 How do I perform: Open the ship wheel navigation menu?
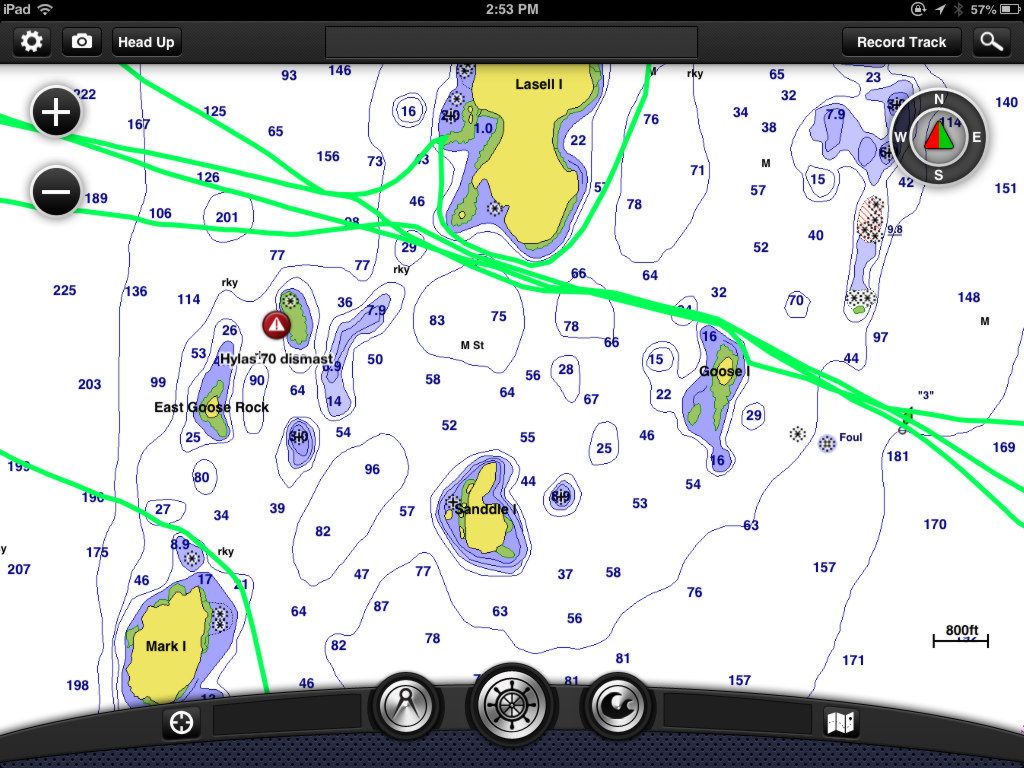point(512,705)
